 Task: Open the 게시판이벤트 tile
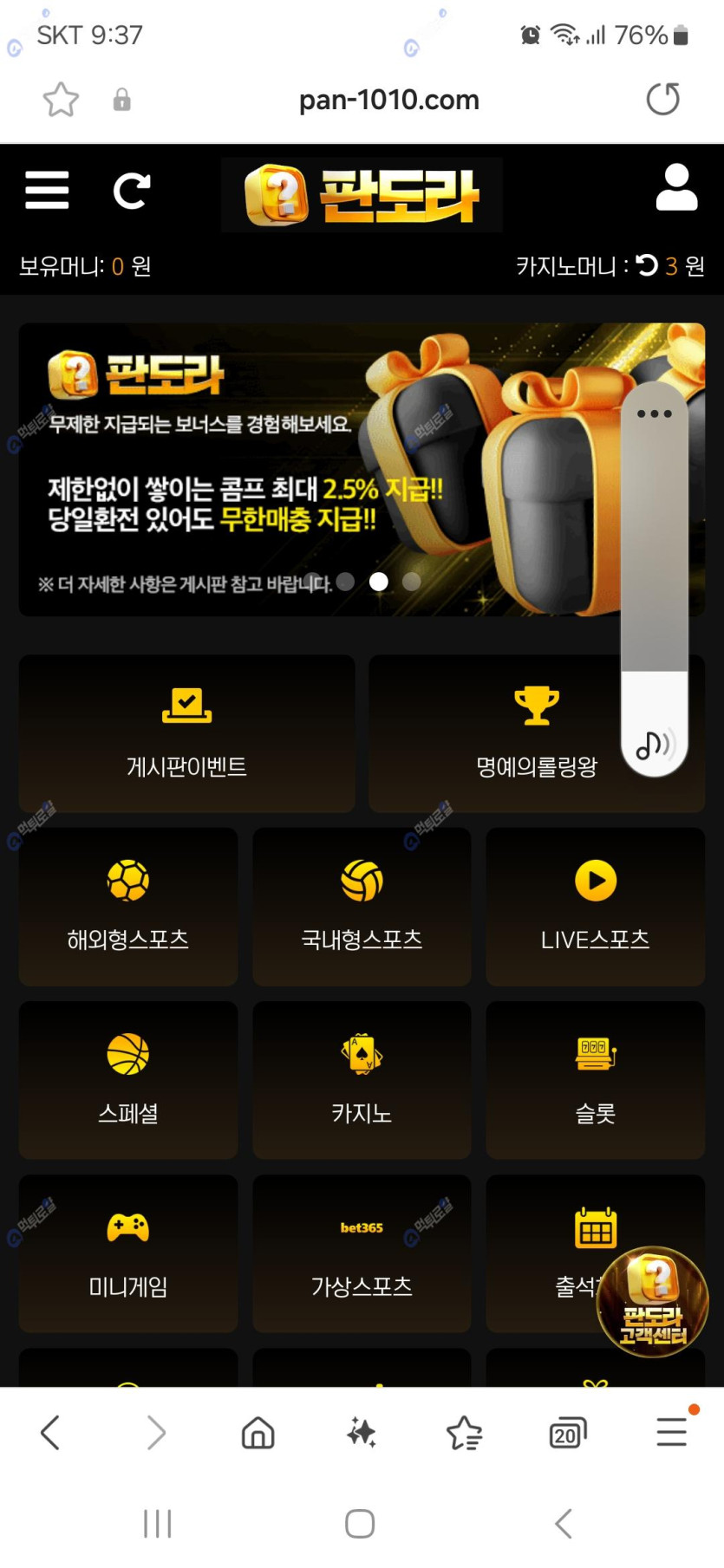[x=186, y=733]
